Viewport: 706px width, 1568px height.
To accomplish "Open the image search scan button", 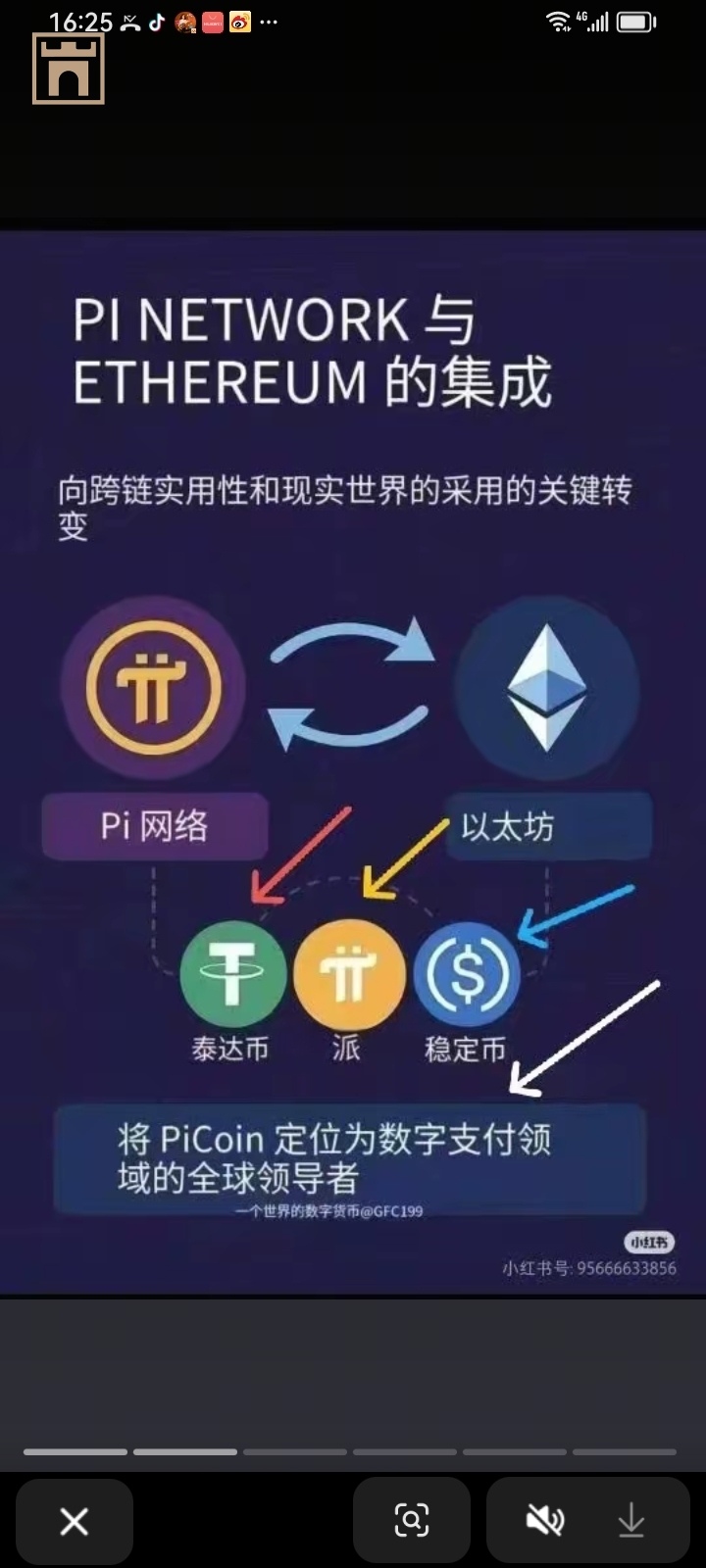I will click(412, 1521).
